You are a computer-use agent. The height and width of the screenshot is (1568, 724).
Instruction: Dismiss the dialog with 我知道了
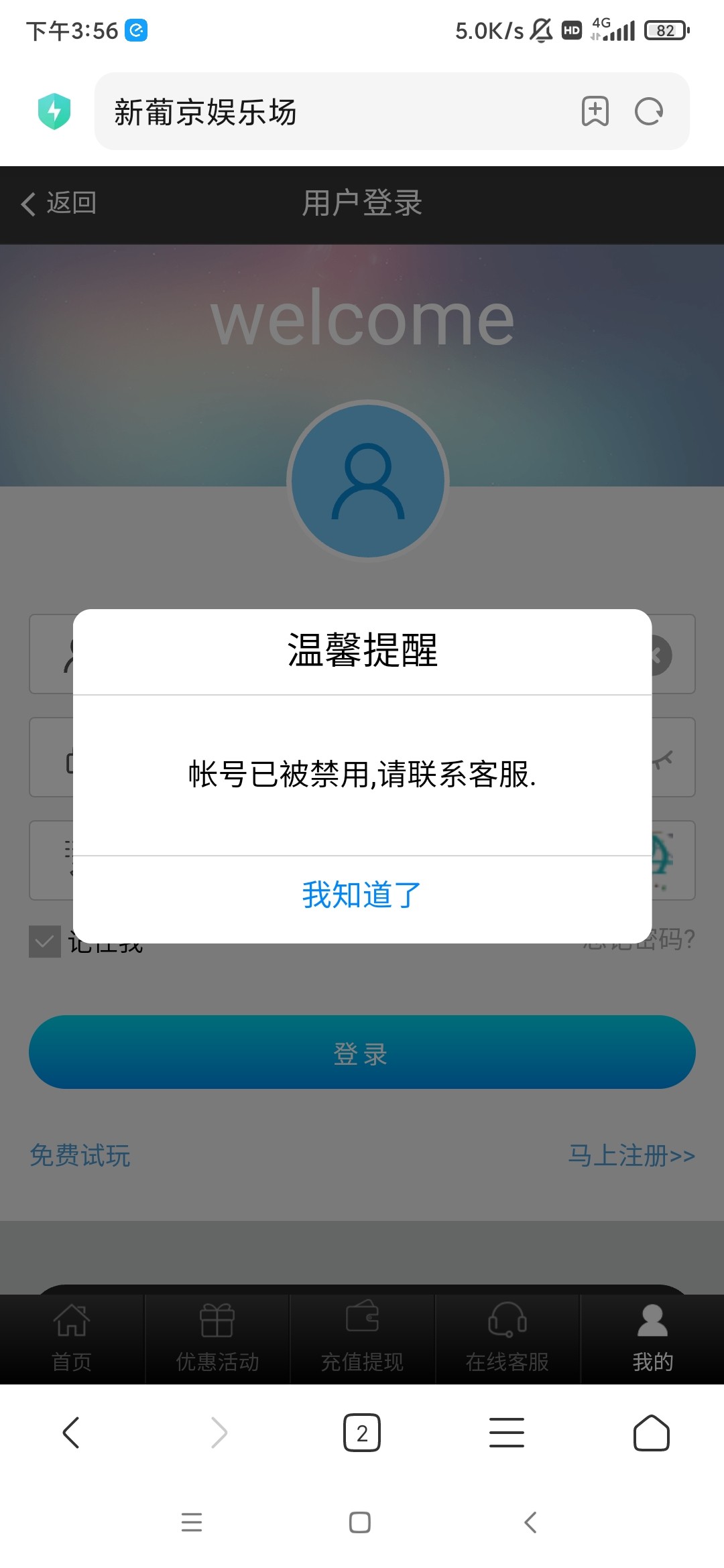[x=362, y=895]
